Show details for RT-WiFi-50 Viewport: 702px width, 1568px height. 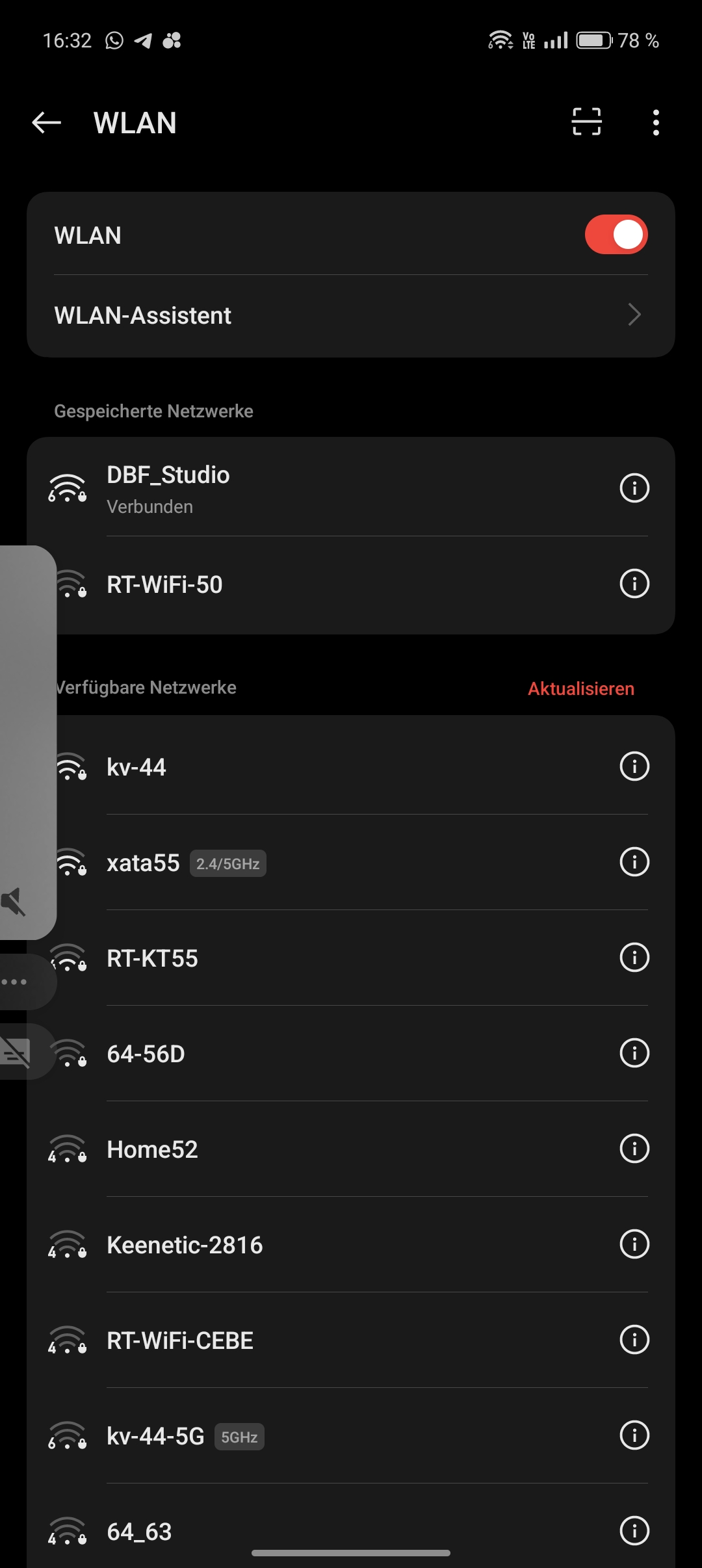click(634, 584)
